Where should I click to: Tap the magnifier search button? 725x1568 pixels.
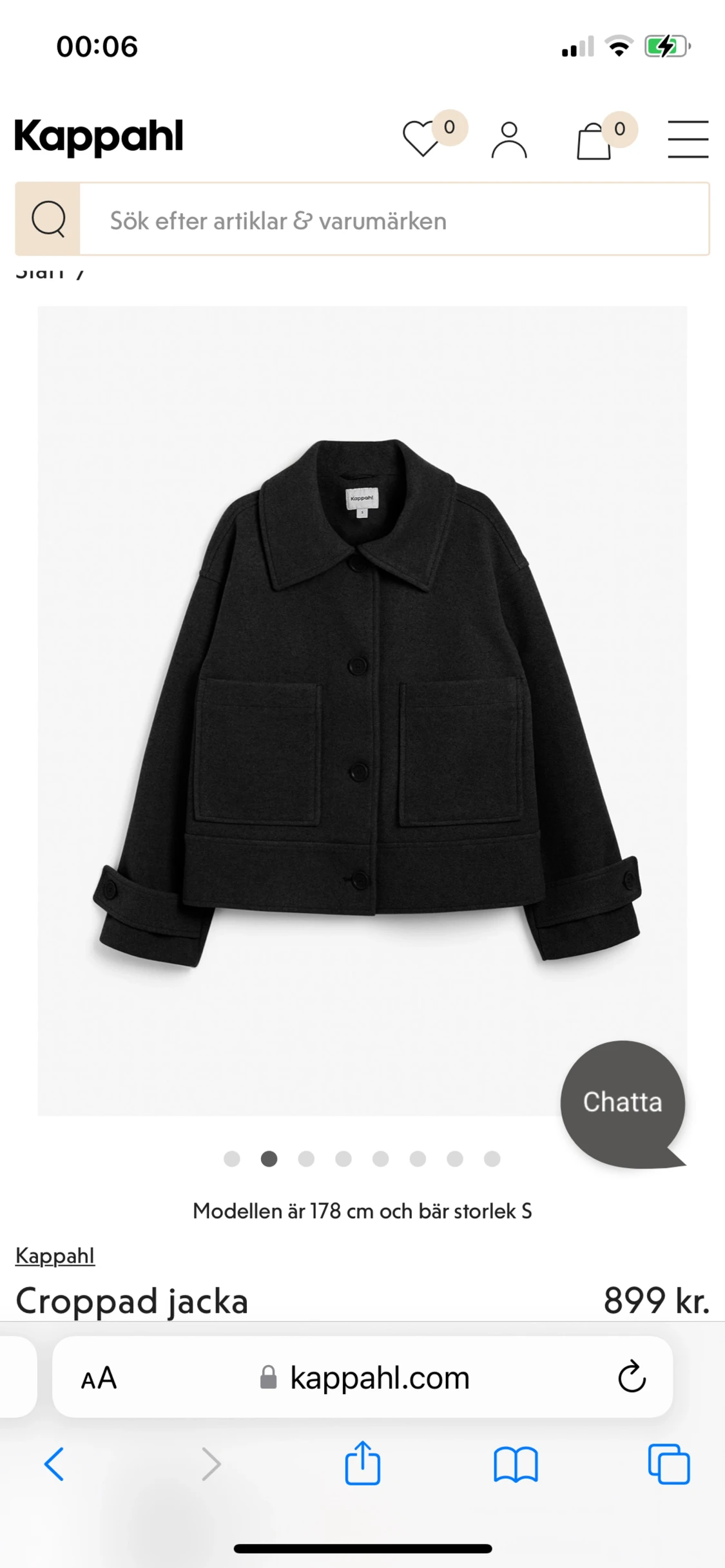coord(48,219)
